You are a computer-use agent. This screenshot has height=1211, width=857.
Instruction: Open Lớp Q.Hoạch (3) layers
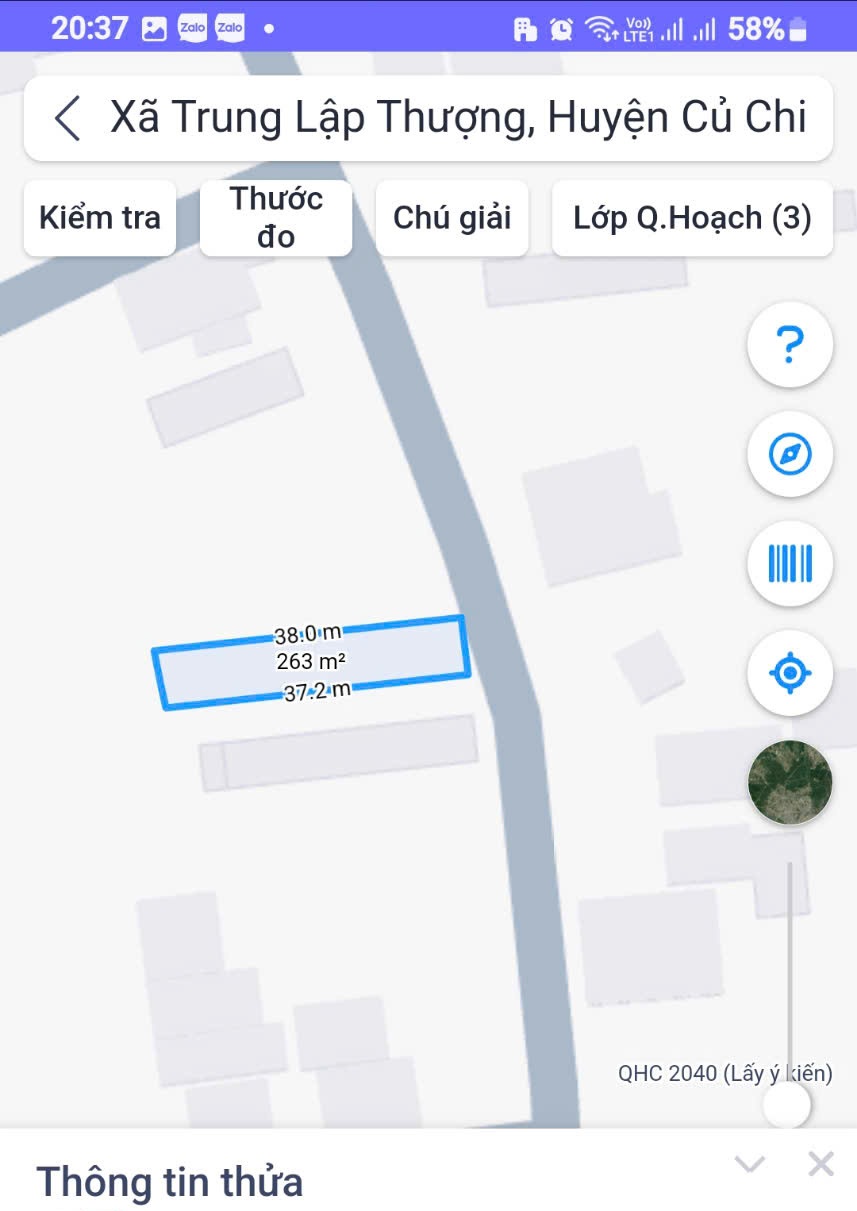coord(692,218)
